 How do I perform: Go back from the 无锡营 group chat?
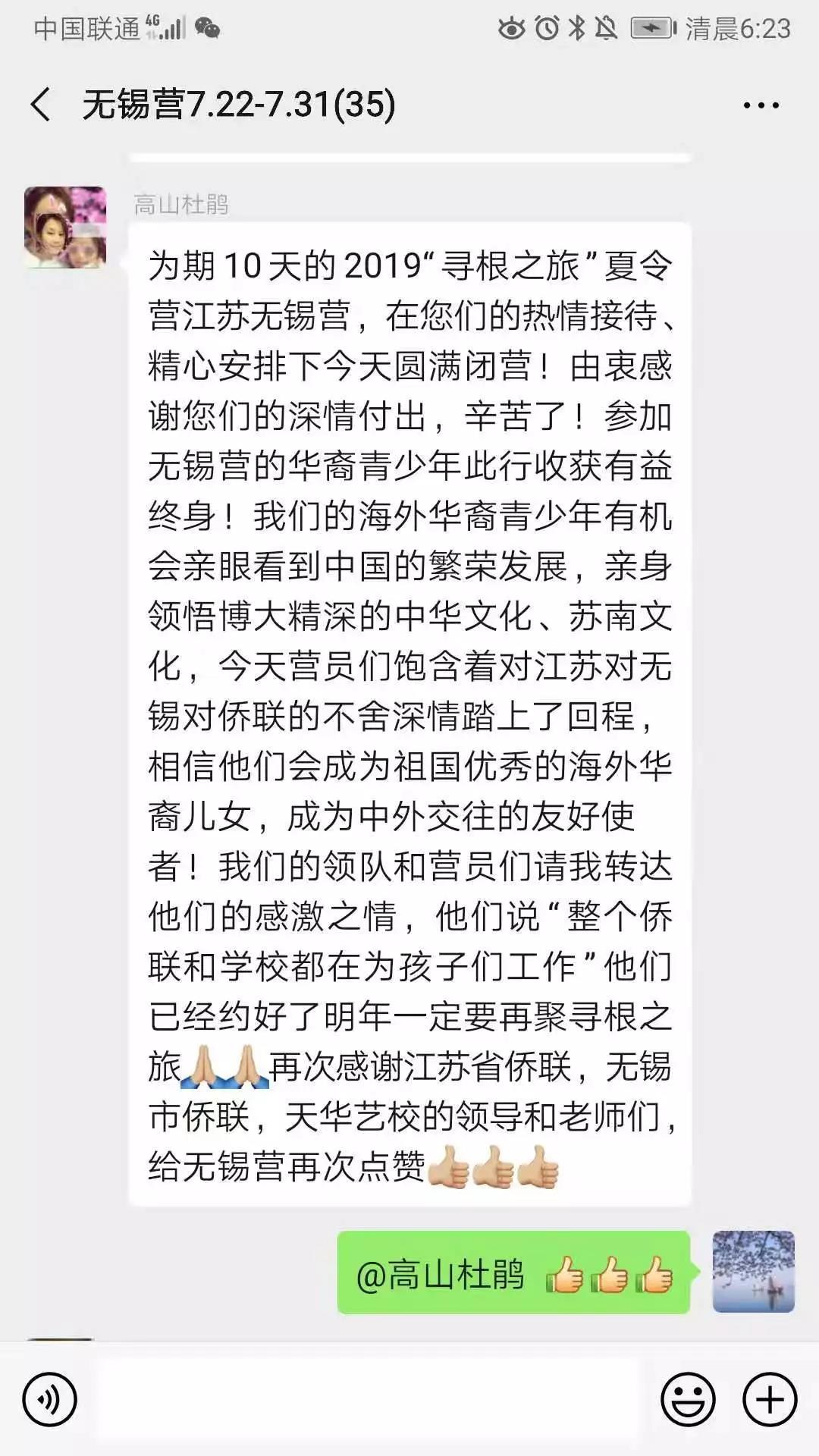coord(41,105)
